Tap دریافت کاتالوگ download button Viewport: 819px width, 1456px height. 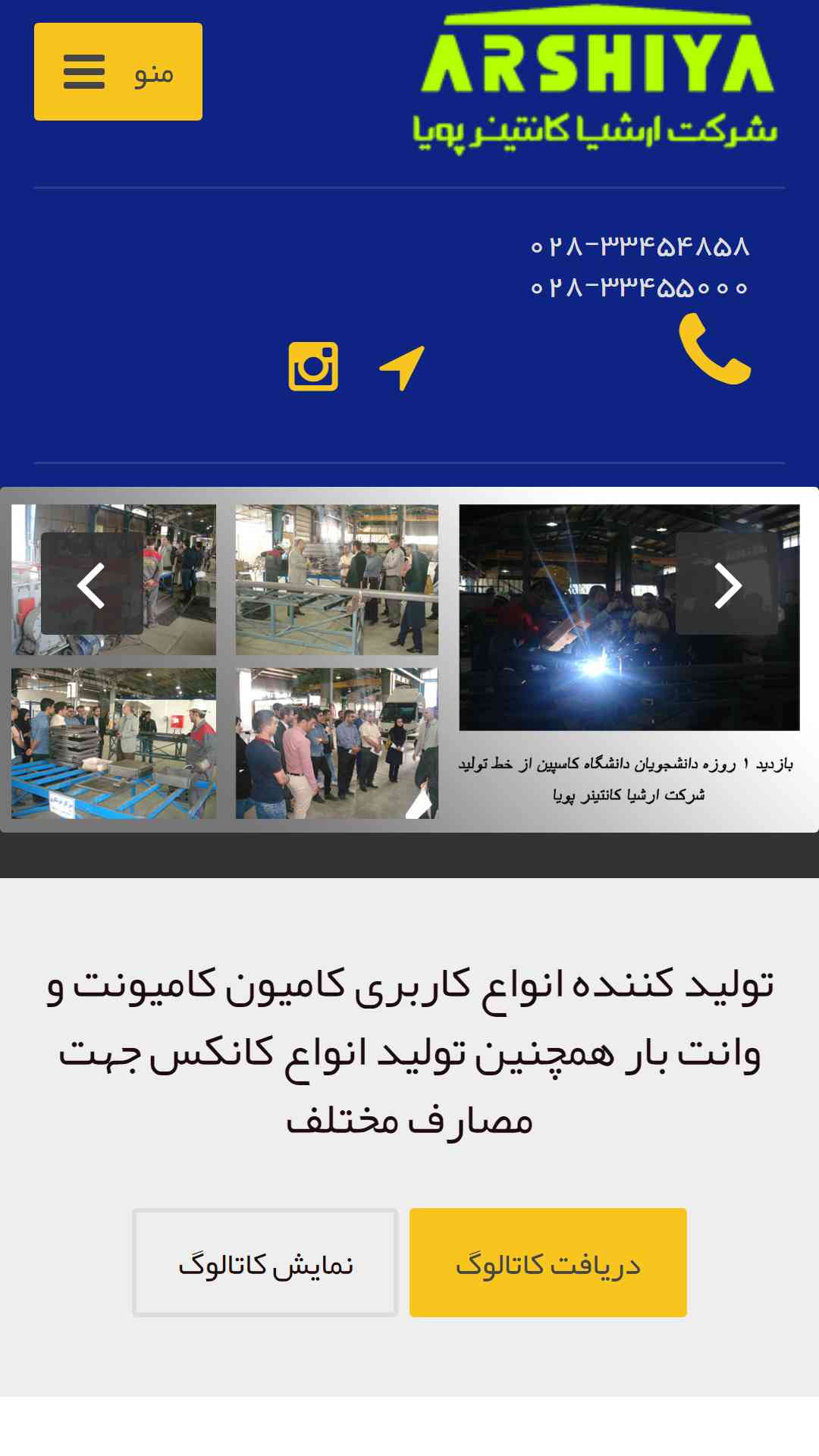point(548,1263)
